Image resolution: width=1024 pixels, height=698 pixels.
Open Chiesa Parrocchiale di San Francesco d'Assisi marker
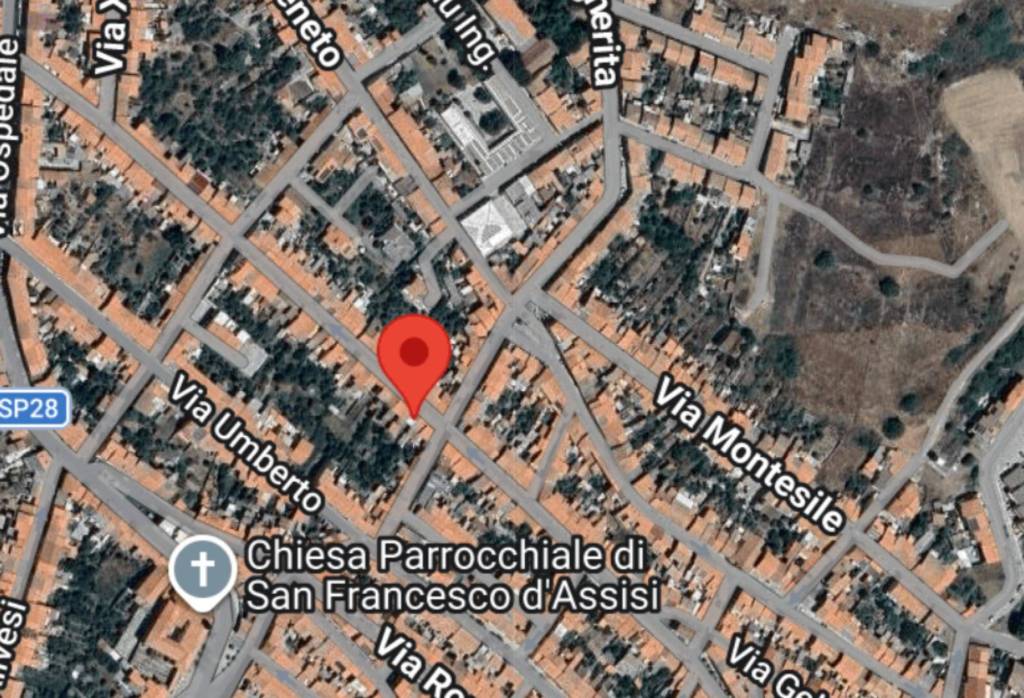202,572
